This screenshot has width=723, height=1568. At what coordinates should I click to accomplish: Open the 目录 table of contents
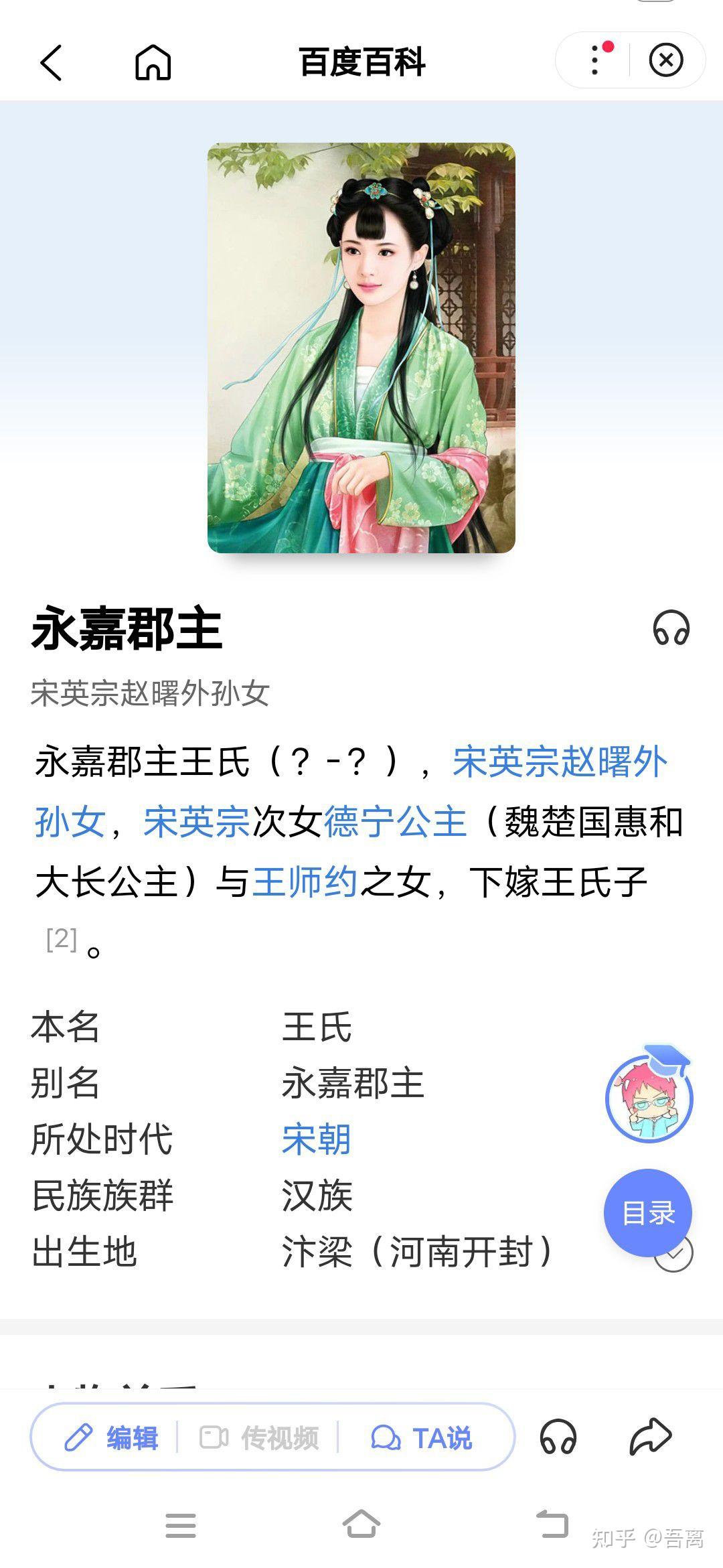[x=648, y=1213]
